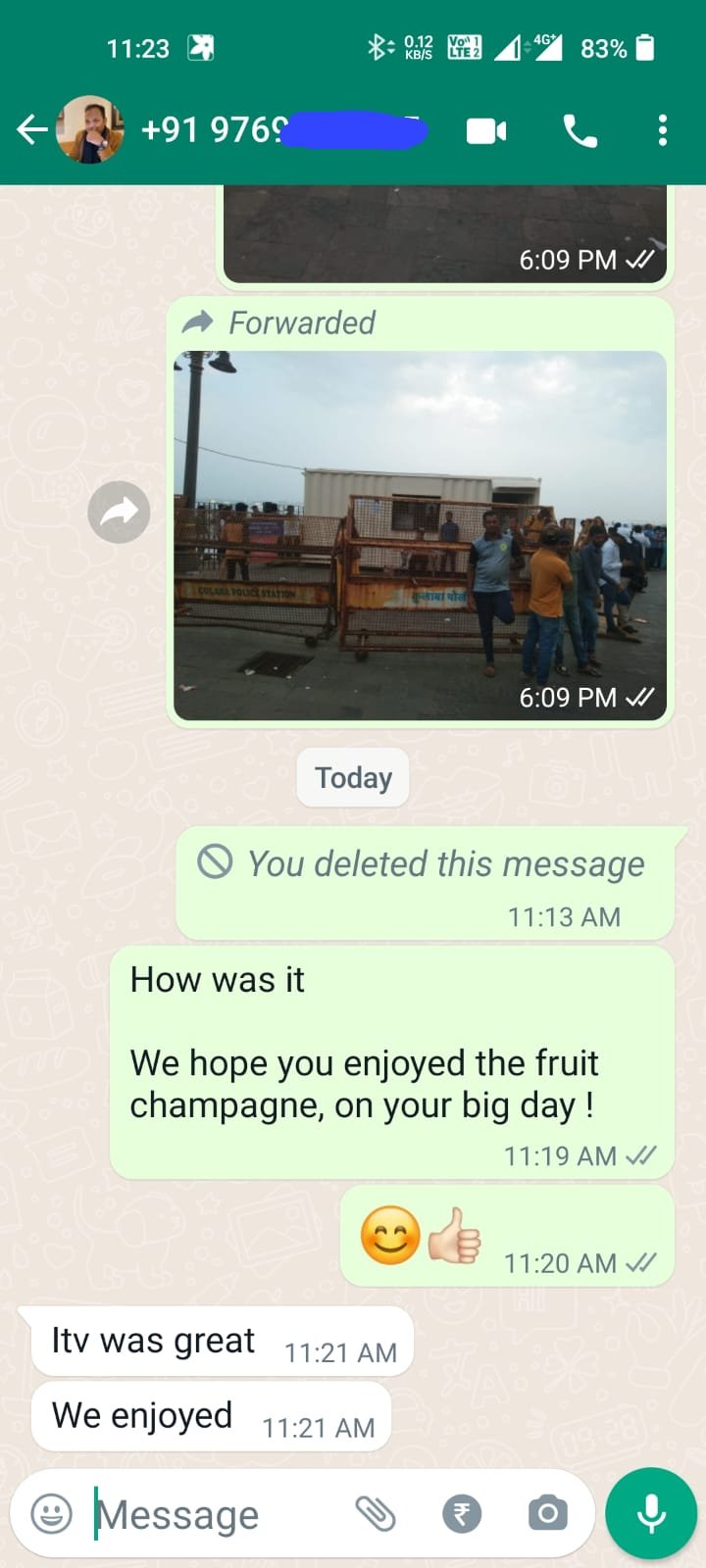The image size is (706, 1568).
Task: Start a voice call
Action: point(580,130)
